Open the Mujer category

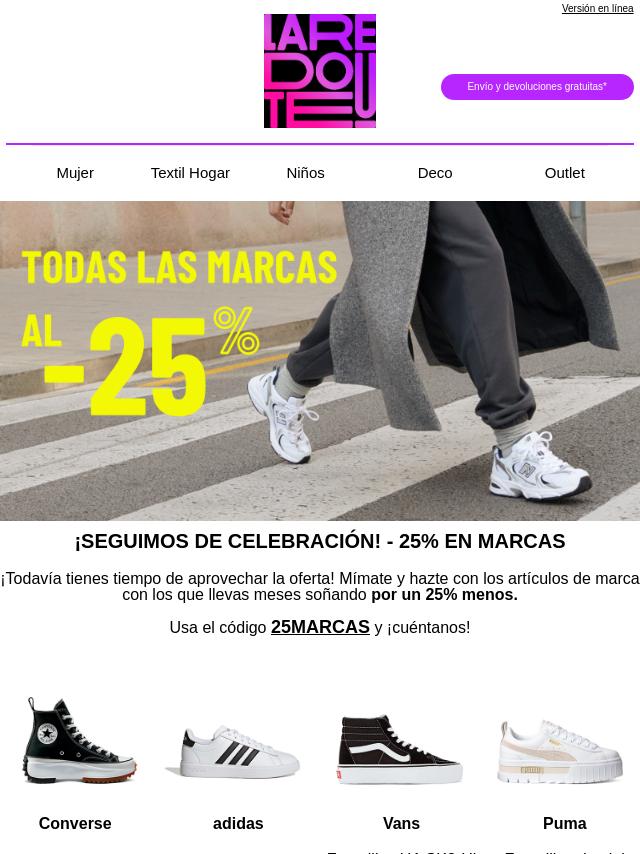75,173
